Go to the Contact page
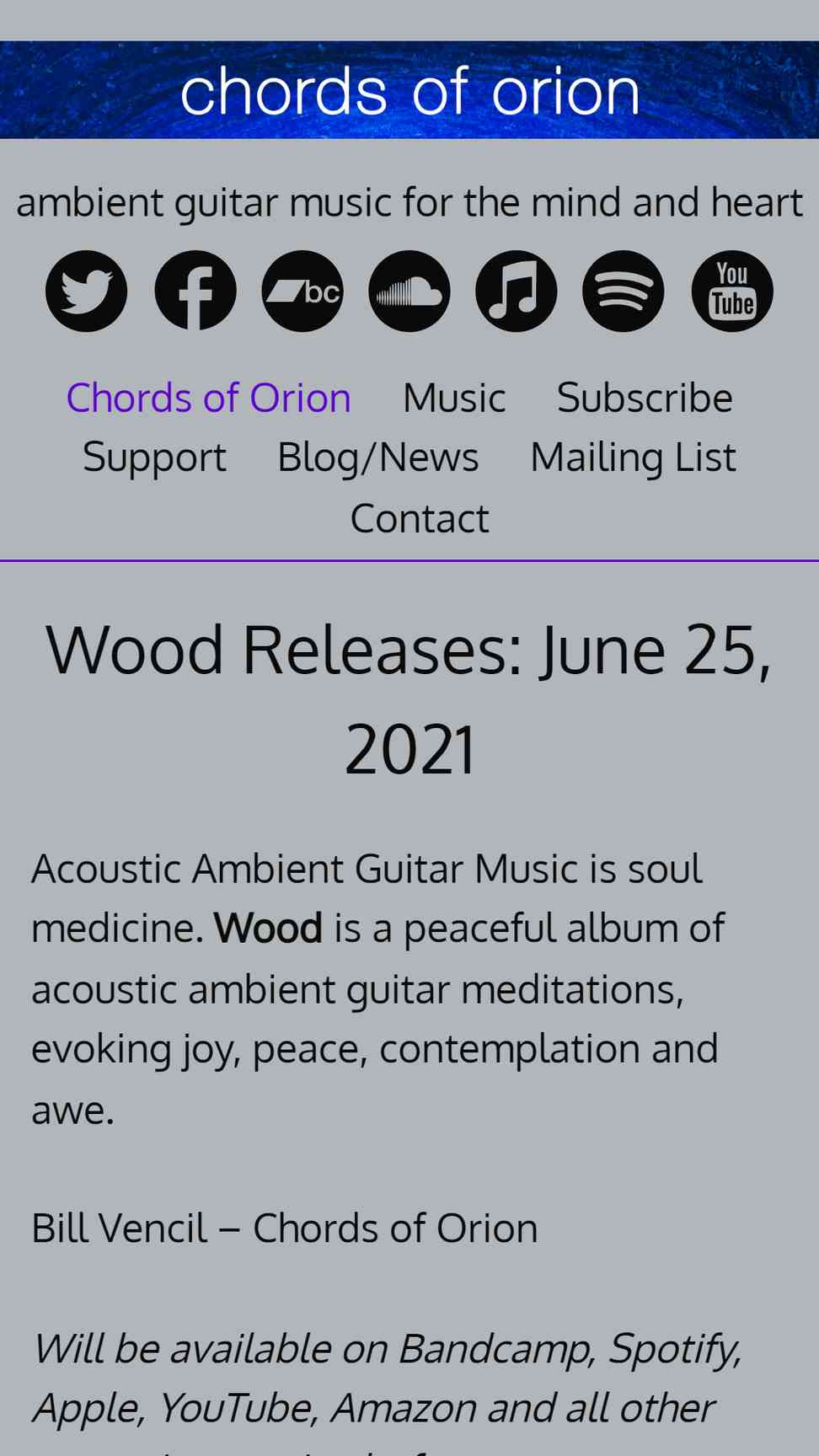 click(420, 518)
